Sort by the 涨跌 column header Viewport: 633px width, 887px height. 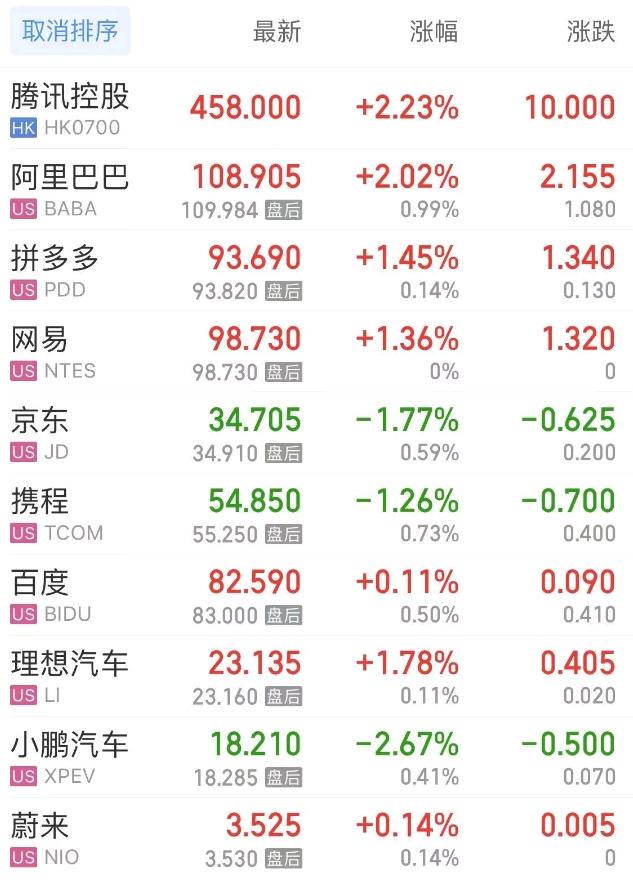(590, 32)
